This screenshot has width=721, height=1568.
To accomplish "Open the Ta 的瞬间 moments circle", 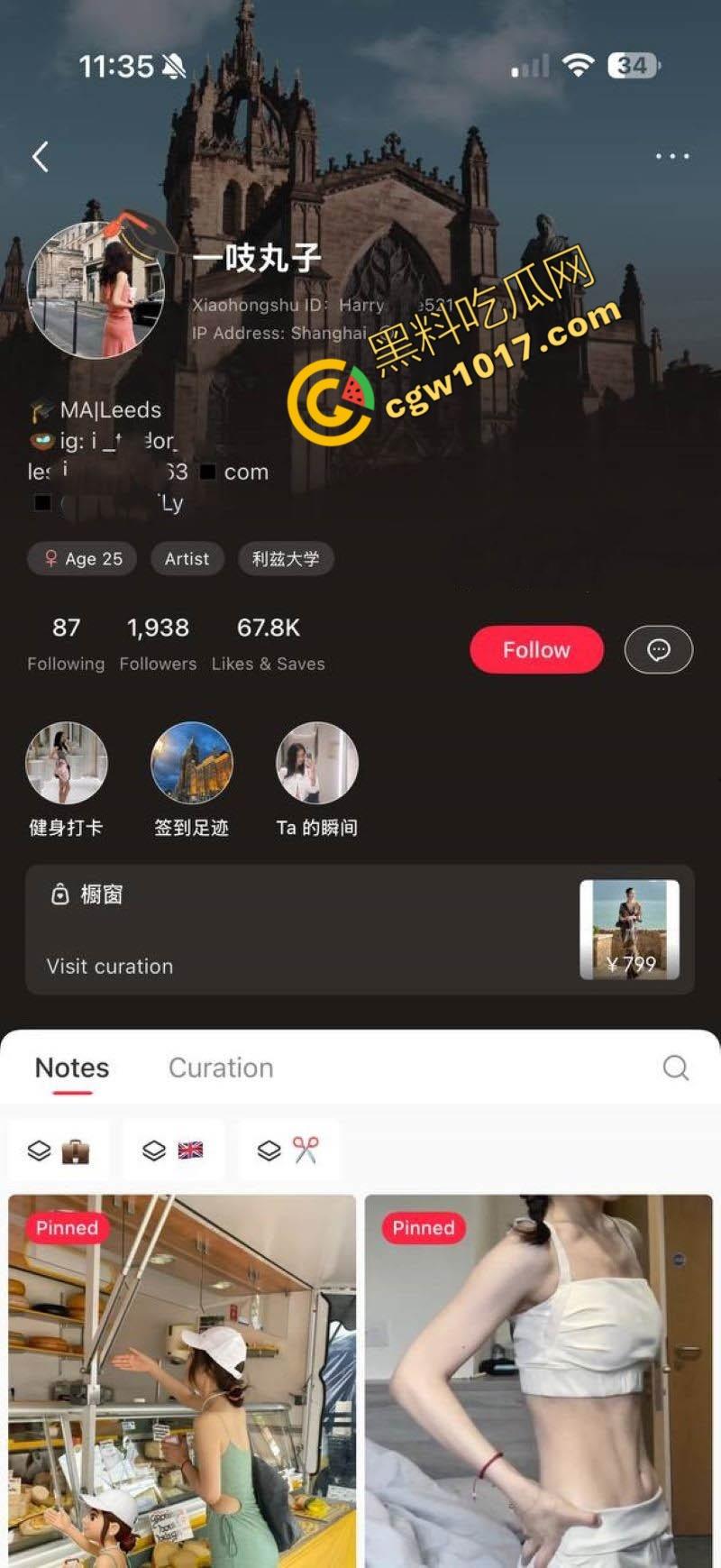I will click(316, 762).
